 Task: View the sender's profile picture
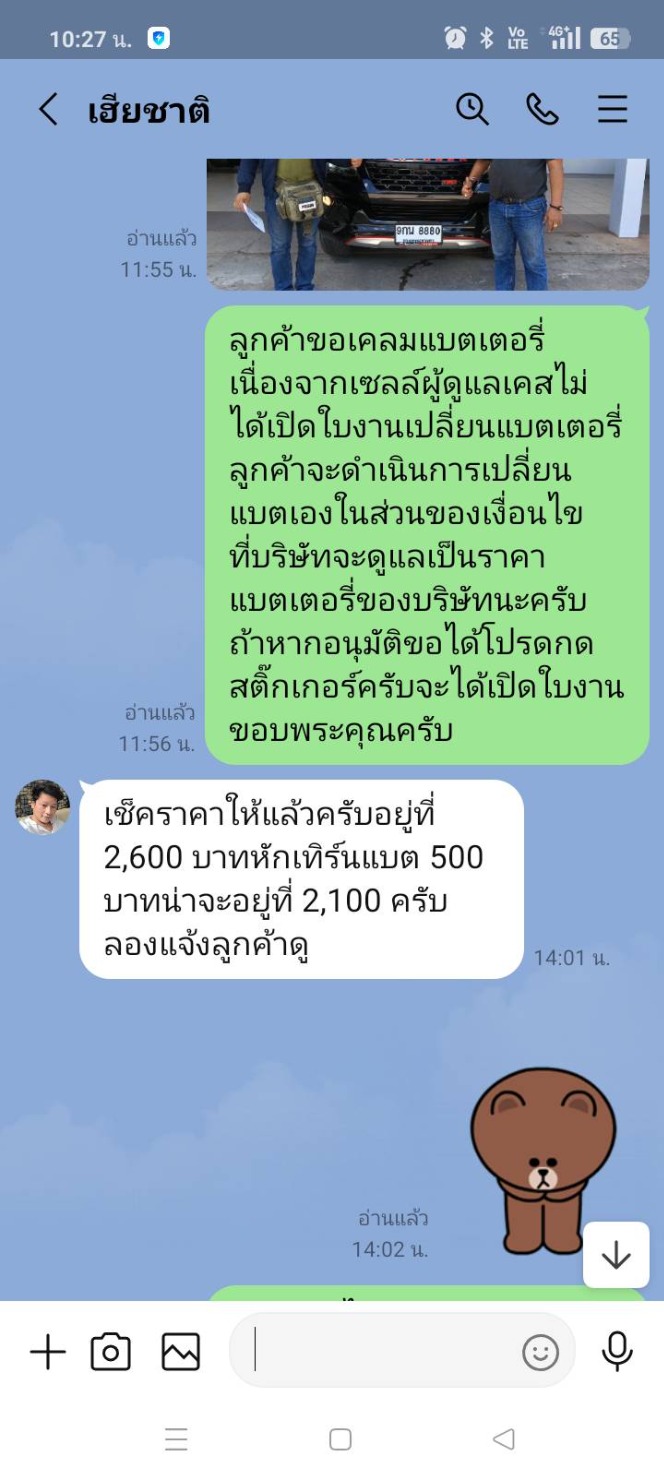(43, 807)
